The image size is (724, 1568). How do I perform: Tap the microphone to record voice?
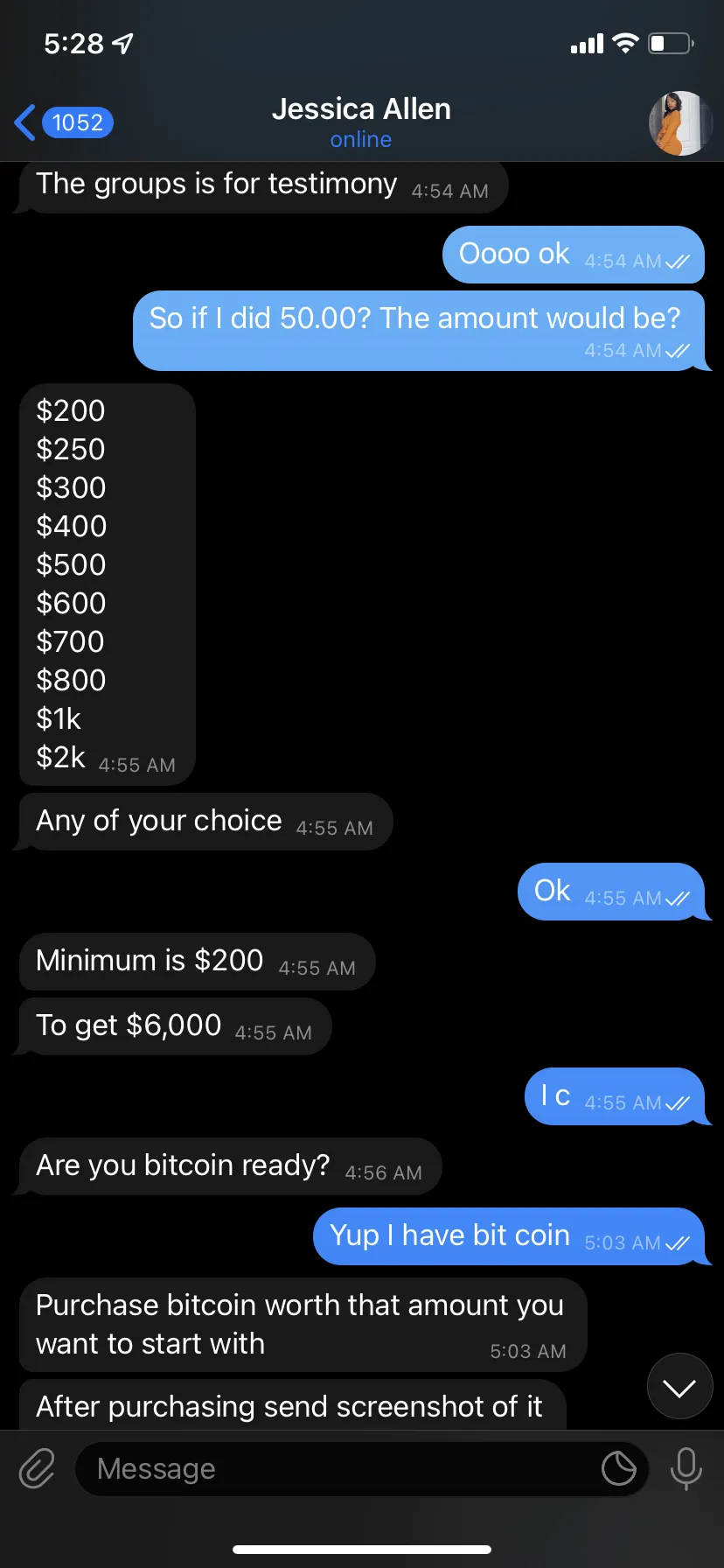[x=686, y=1468]
